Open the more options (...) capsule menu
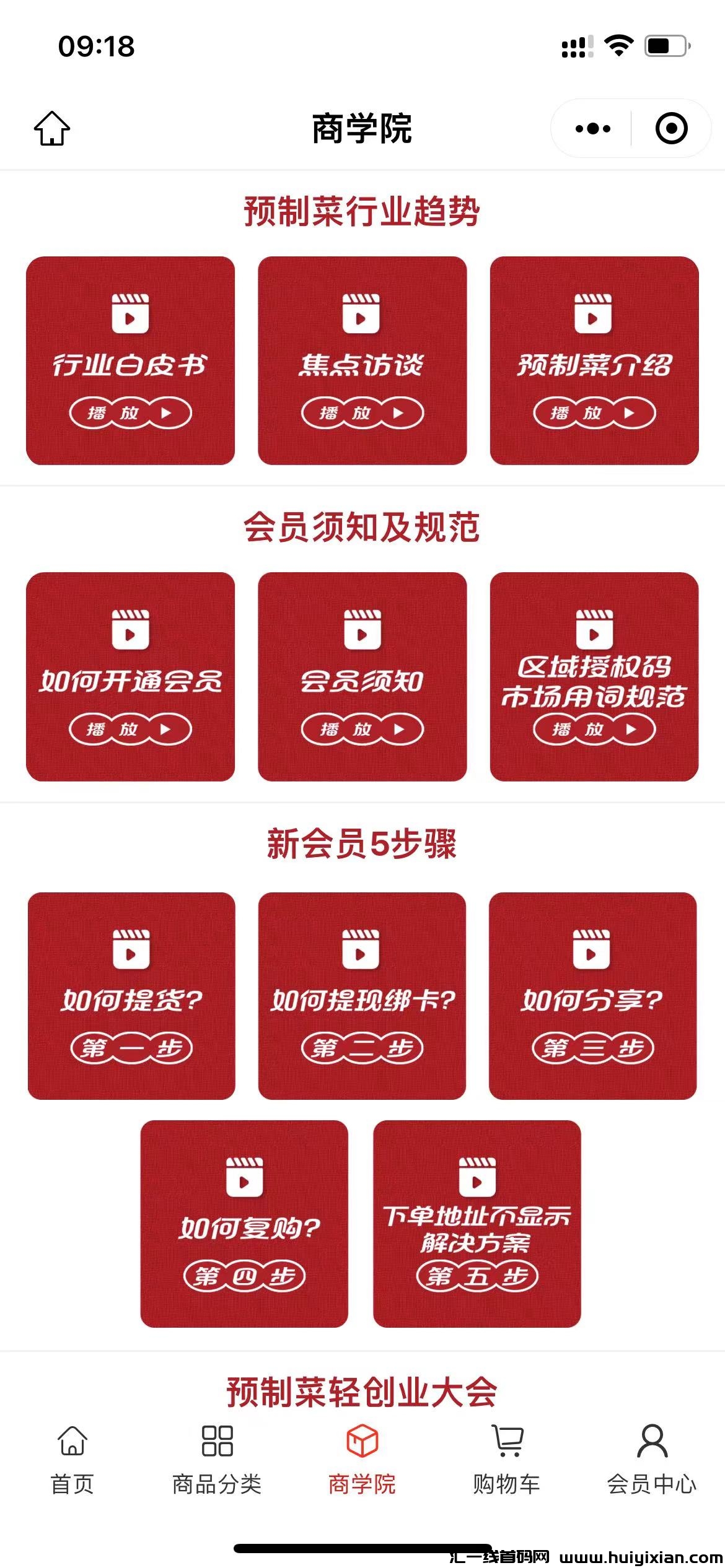Image resolution: width=725 pixels, height=1568 pixels. tap(592, 128)
